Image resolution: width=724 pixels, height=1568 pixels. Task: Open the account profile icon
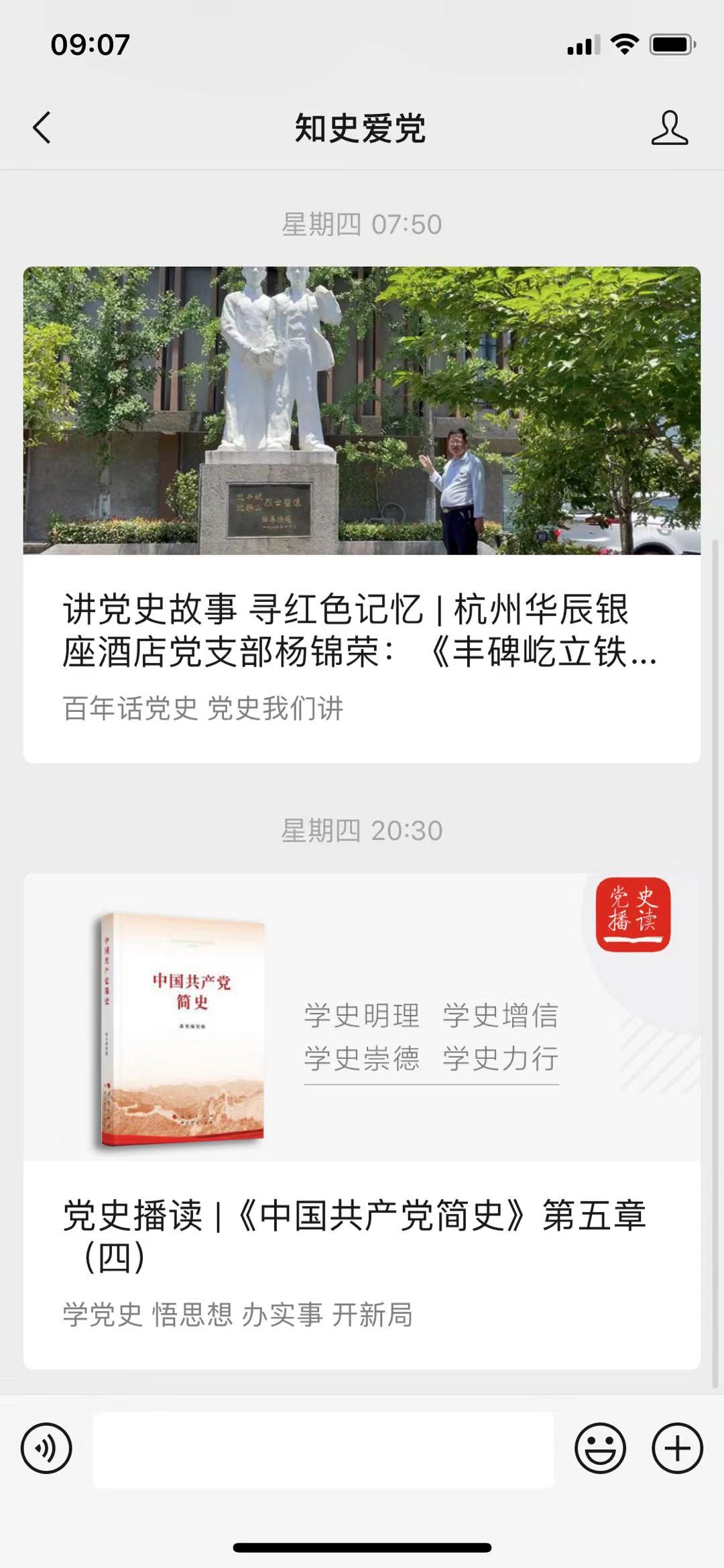[x=669, y=128]
